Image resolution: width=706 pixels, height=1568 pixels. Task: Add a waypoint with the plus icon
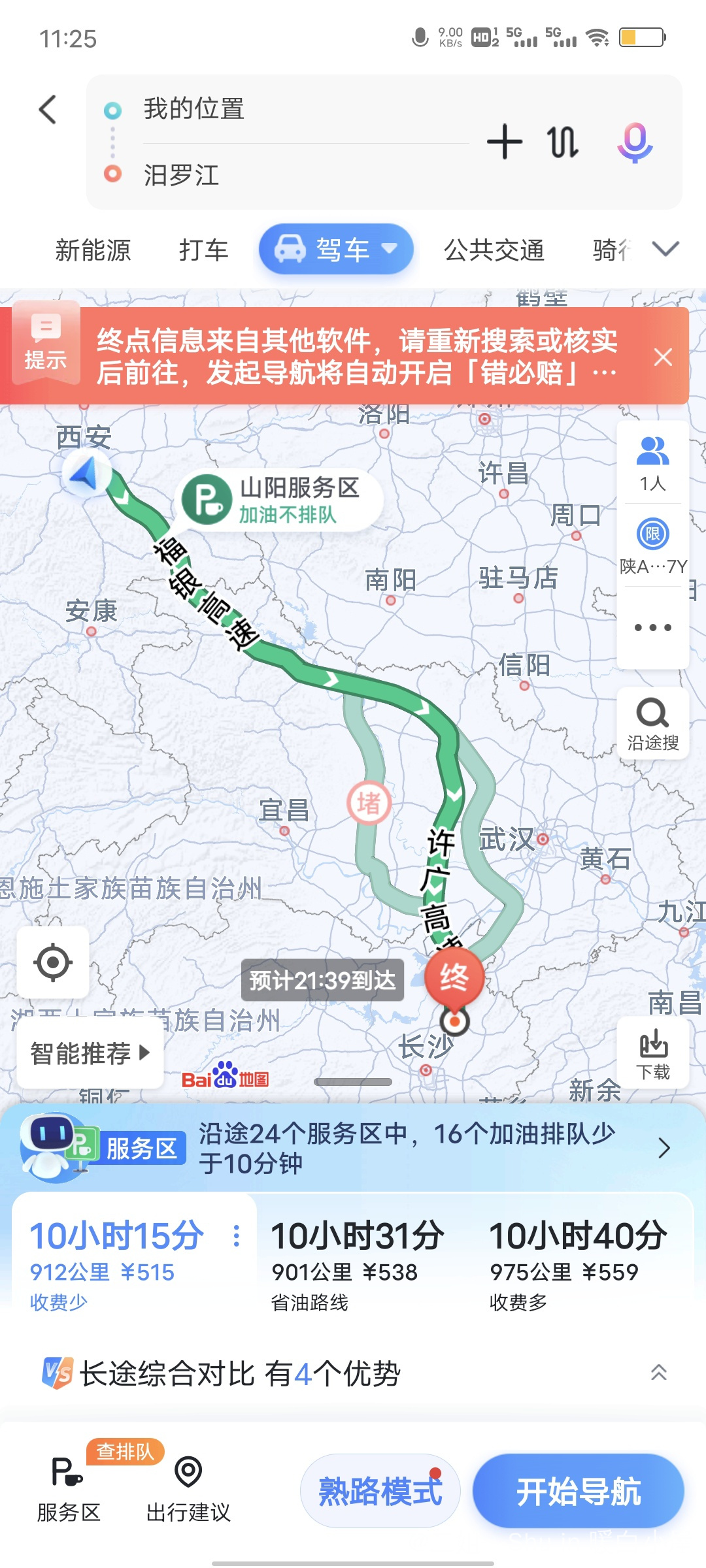click(x=505, y=142)
